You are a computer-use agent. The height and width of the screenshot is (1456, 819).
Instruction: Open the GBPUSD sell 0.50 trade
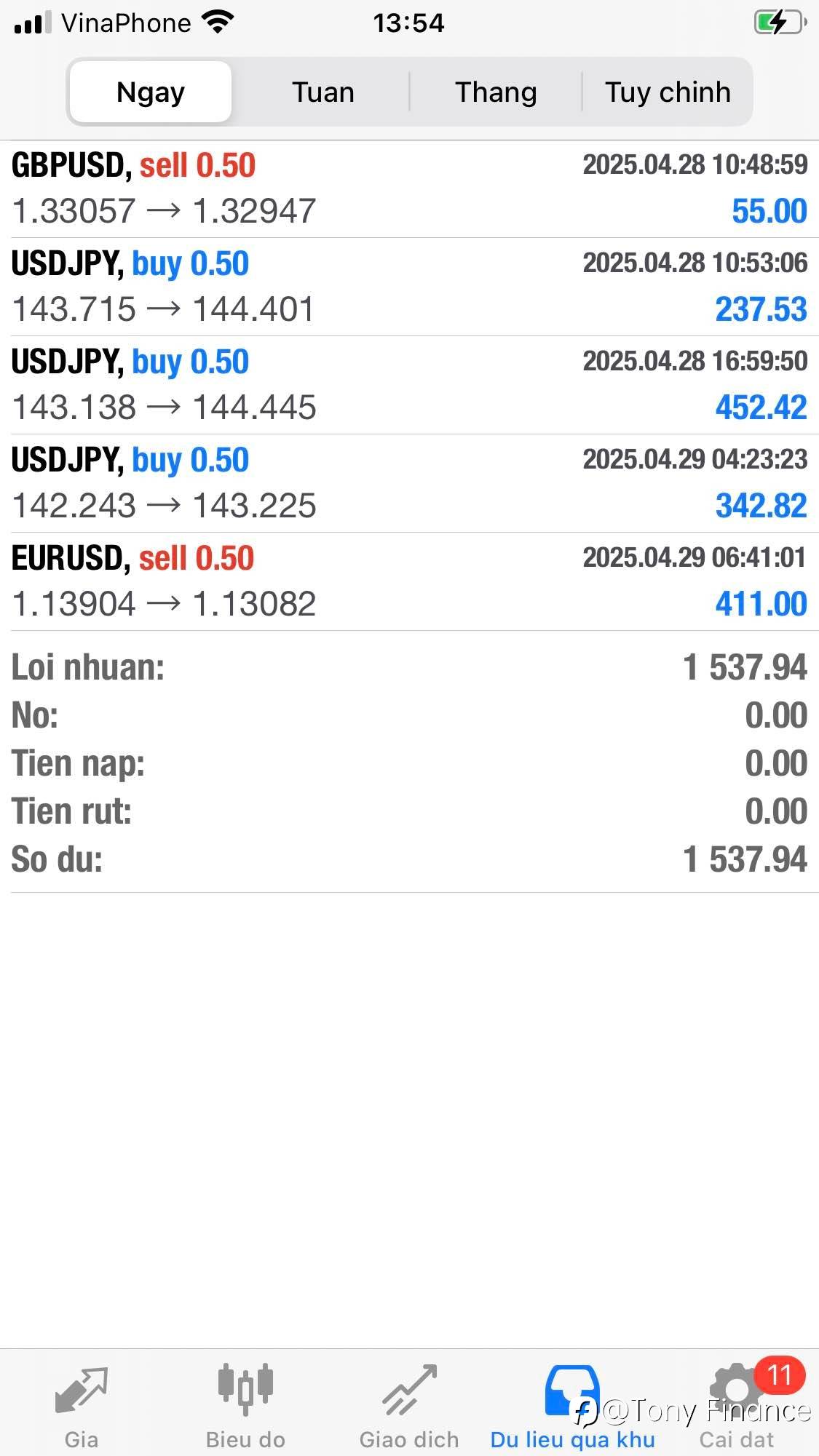click(409, 189)
